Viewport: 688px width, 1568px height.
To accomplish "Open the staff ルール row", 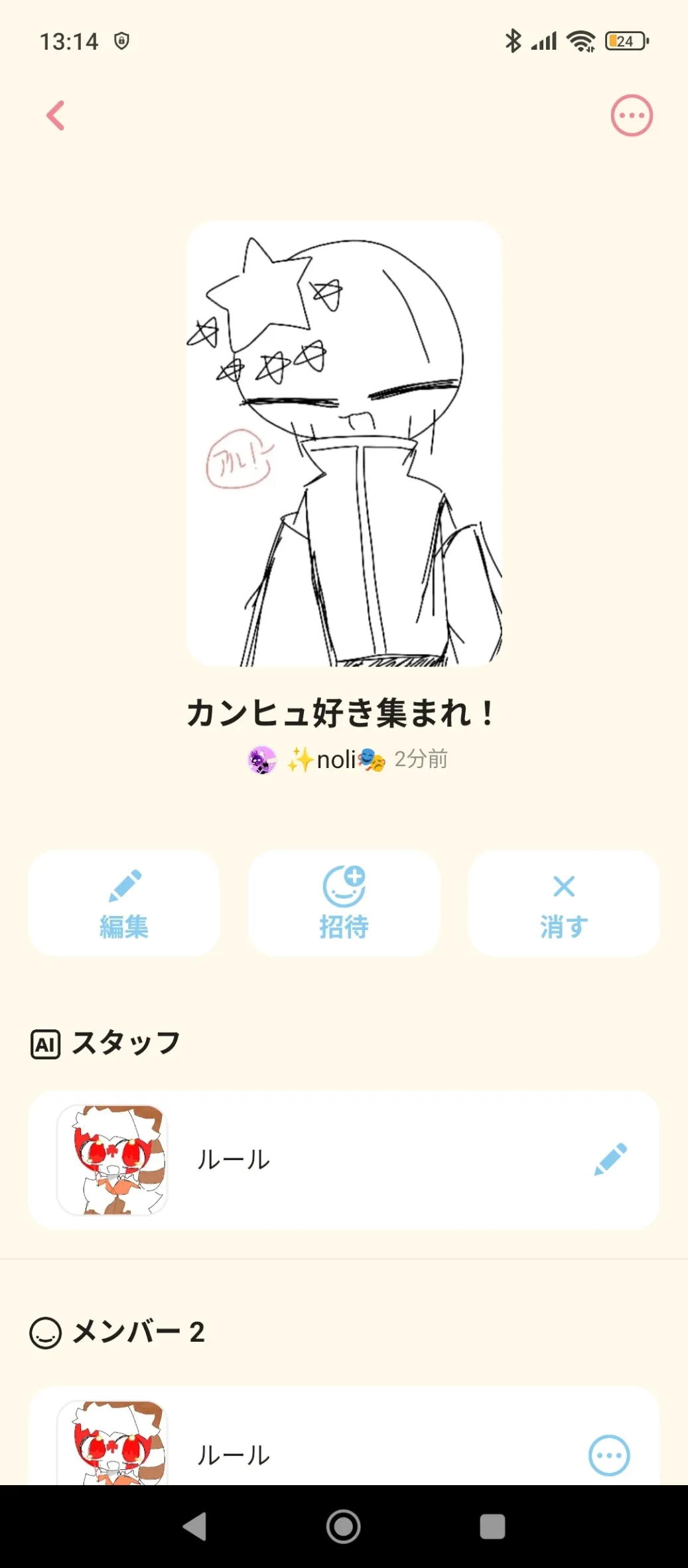I will coord(332,1159).
